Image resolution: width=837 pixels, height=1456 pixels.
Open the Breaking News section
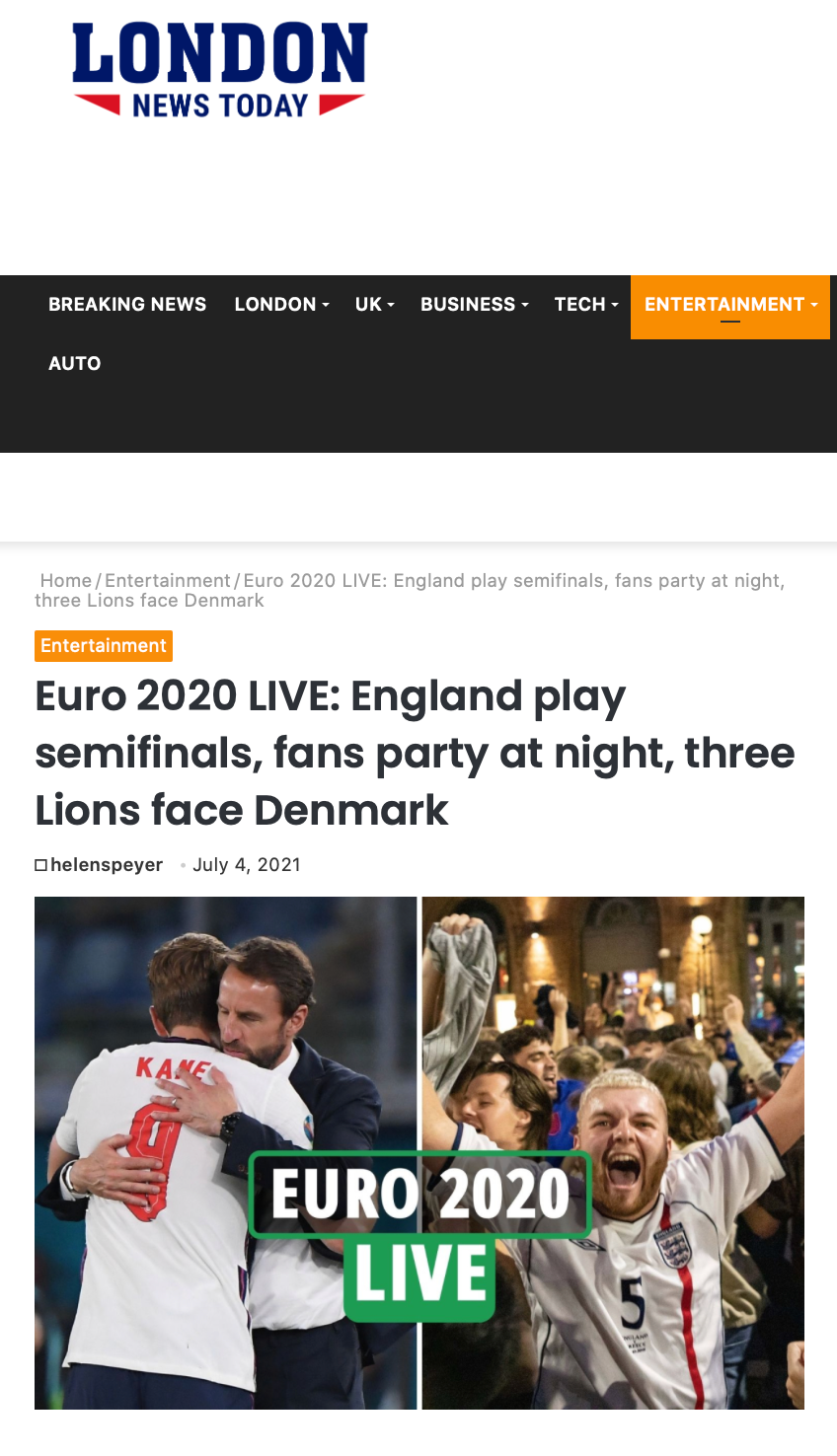pyautogui.click(x=127, y=305)
